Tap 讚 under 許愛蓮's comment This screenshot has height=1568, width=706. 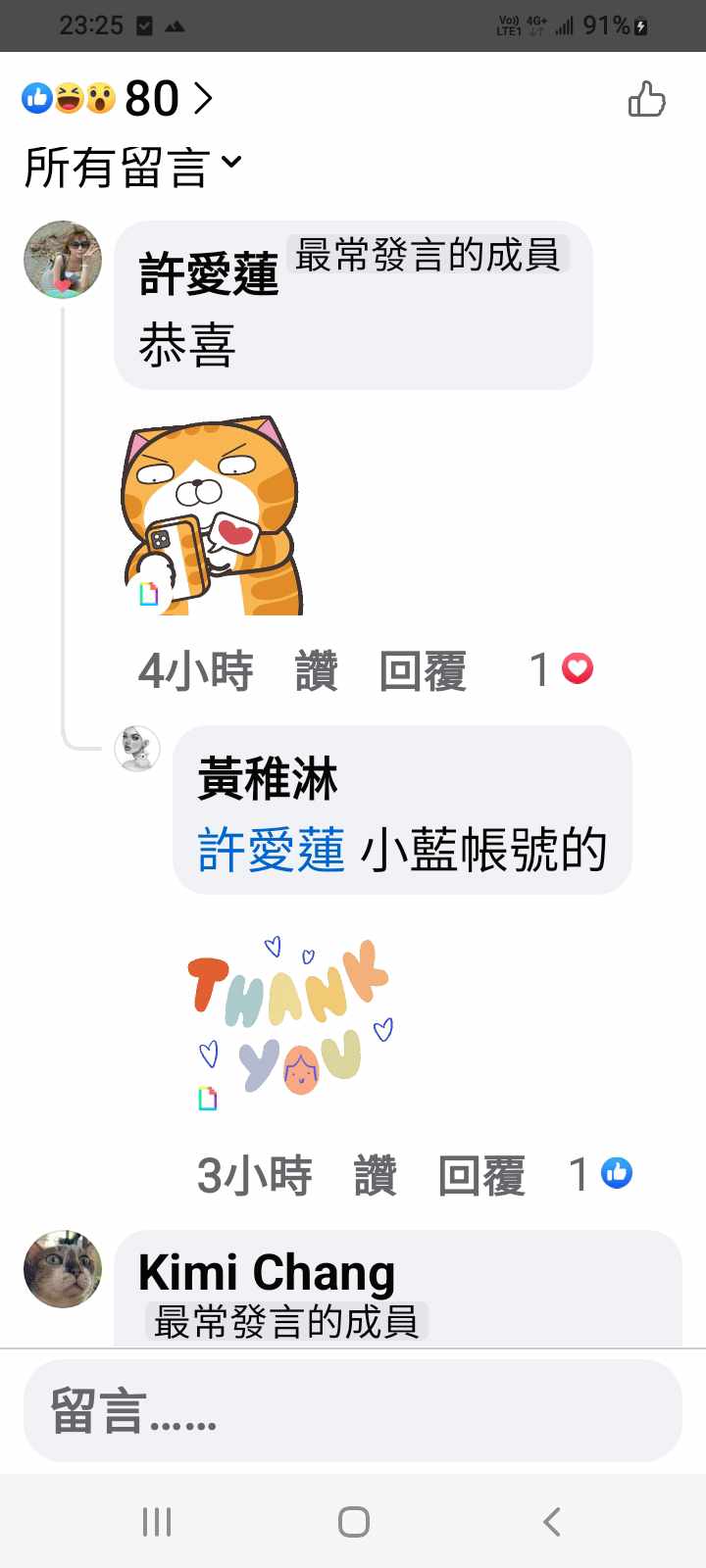point(316,671)
